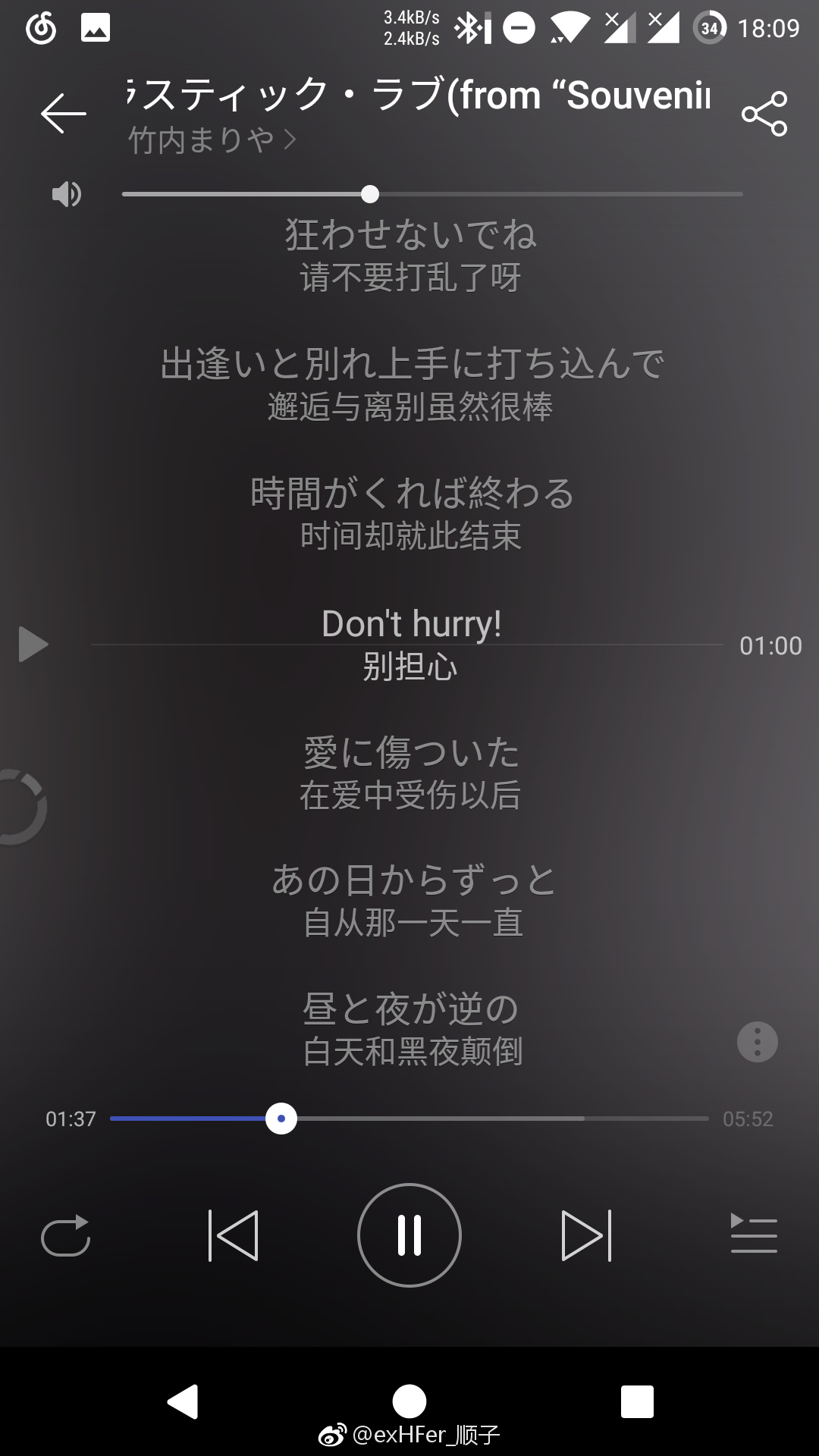The width and height of the screenshot is (819, 1456).
Task: Share this song
Action: tap(764, 114)
